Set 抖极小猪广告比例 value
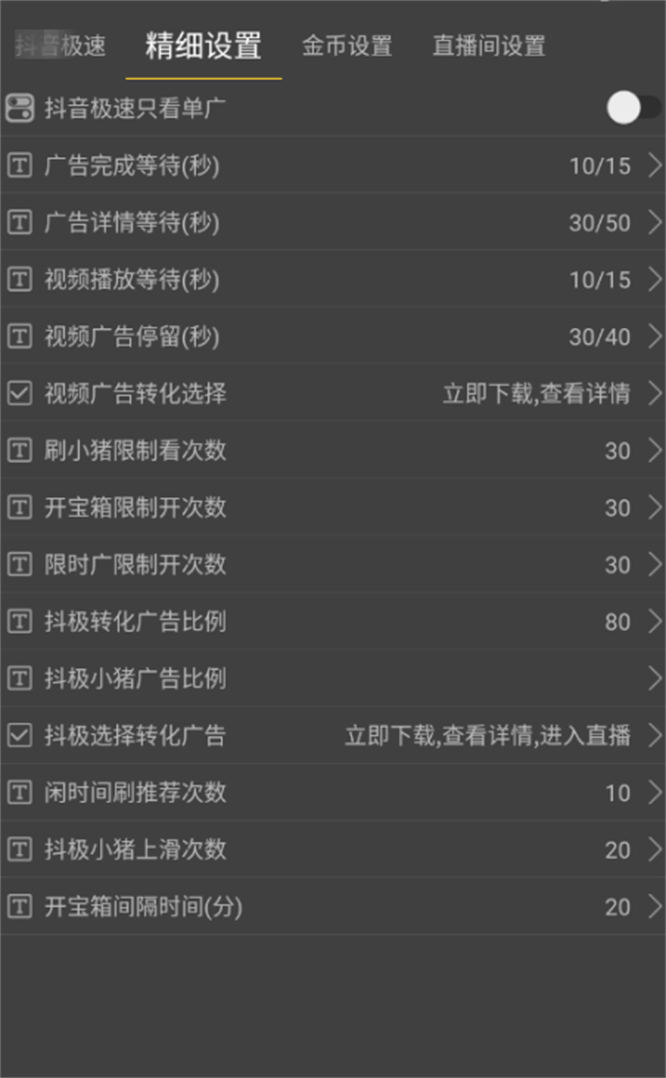Viewport: 666px width, 1078px height. 333,679
